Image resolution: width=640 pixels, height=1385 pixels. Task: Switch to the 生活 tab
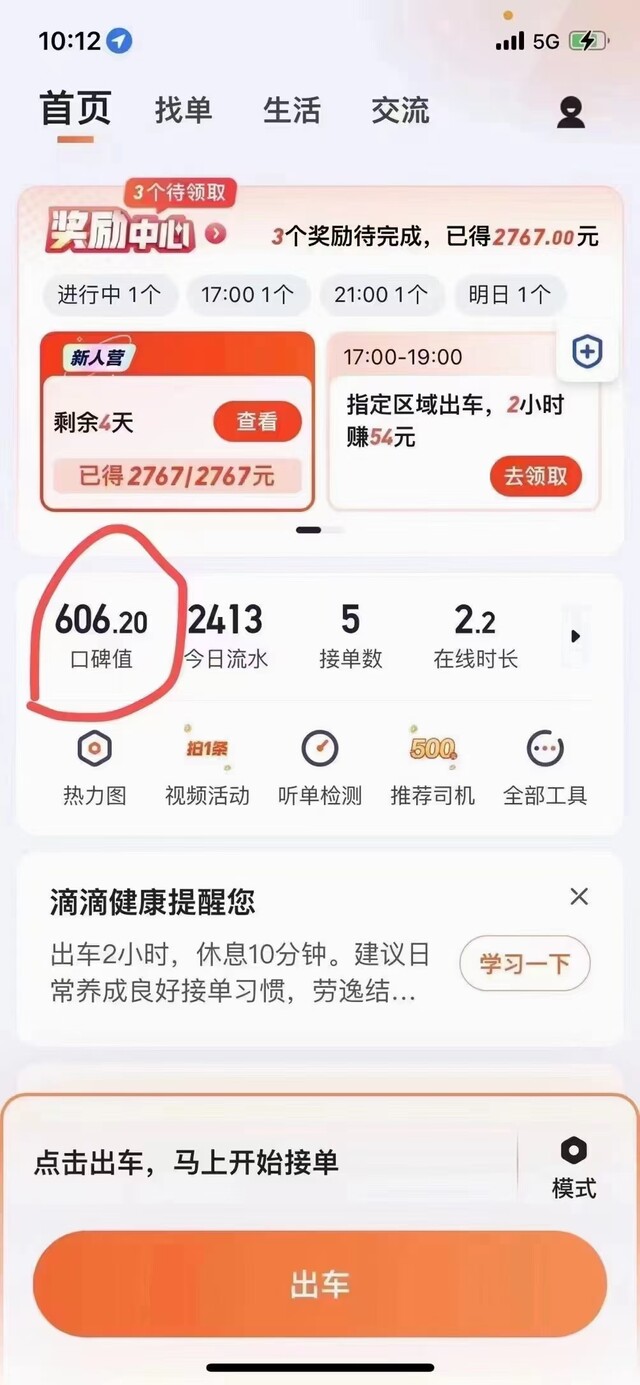pos(292,110)
